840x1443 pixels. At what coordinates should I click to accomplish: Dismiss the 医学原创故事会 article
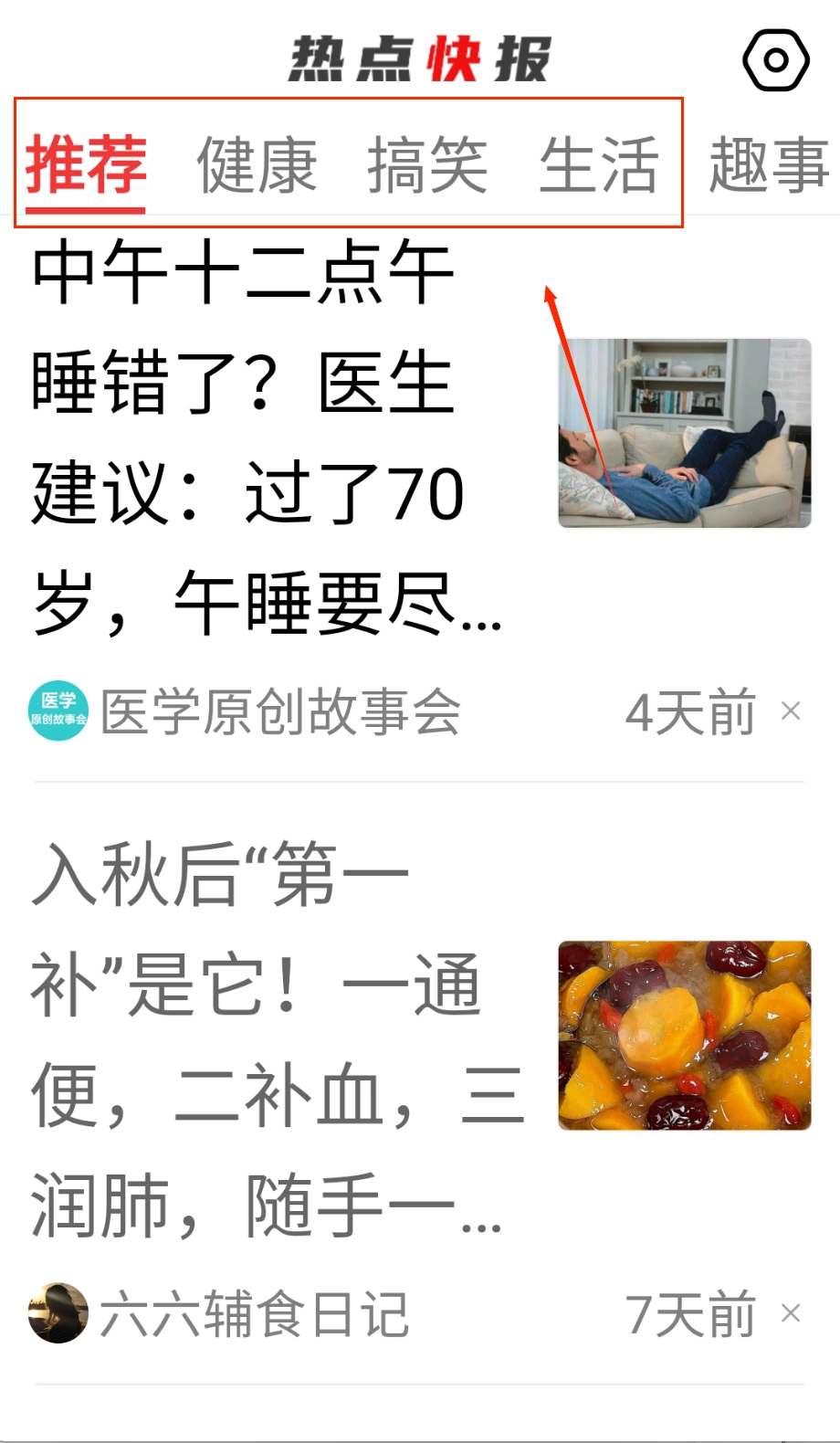(791, 711)
